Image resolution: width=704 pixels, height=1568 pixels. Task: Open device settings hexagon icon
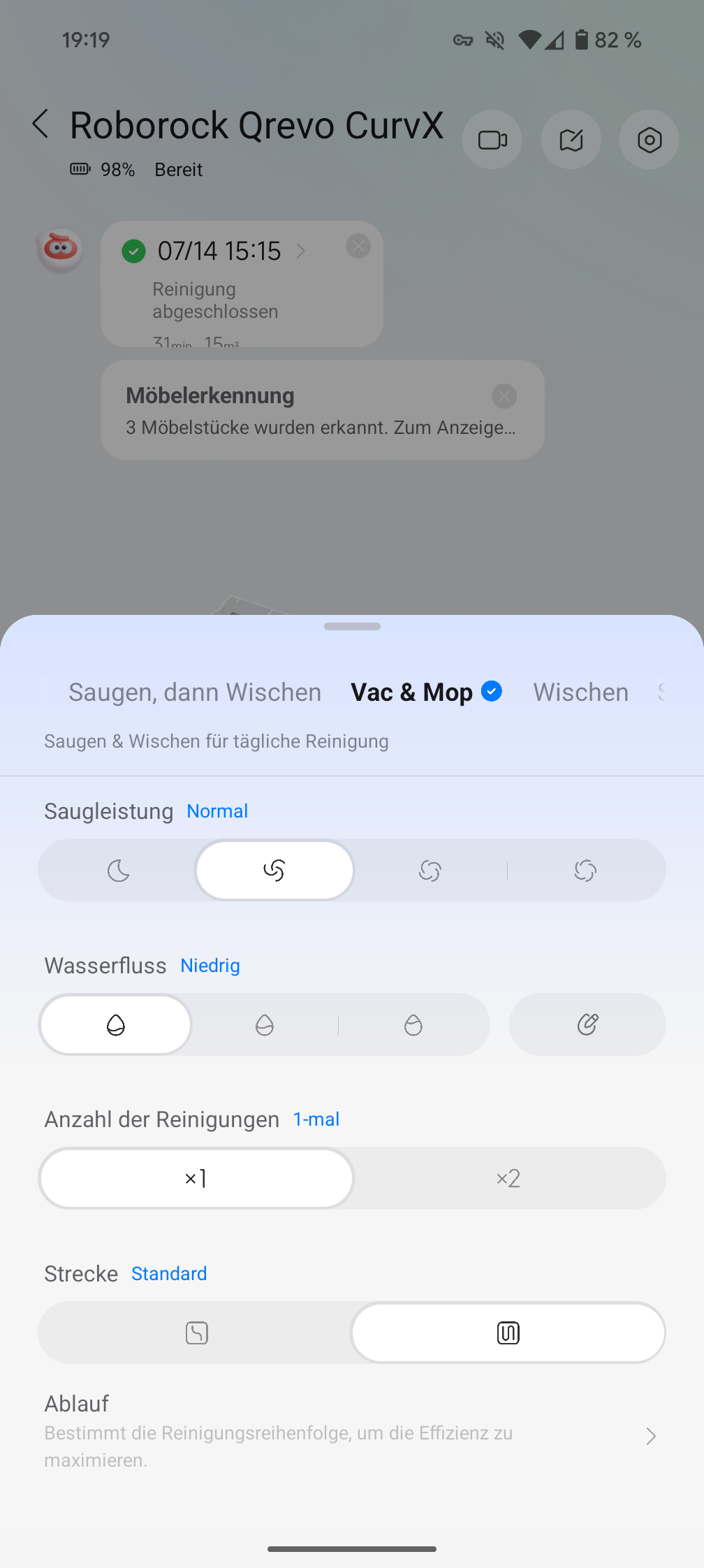650,140
